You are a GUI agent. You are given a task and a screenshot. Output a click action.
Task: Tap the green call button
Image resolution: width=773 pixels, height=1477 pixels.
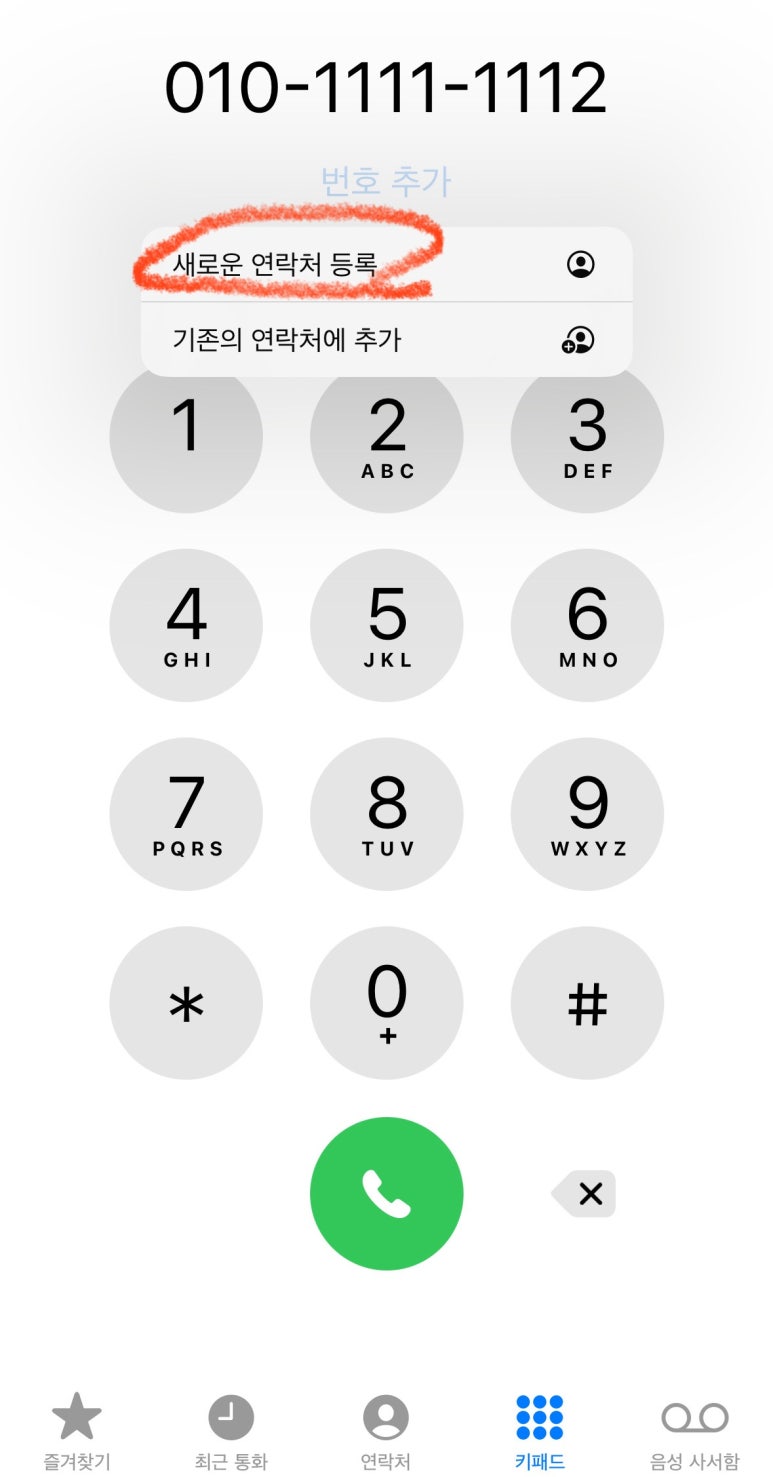coord(387,1193)
